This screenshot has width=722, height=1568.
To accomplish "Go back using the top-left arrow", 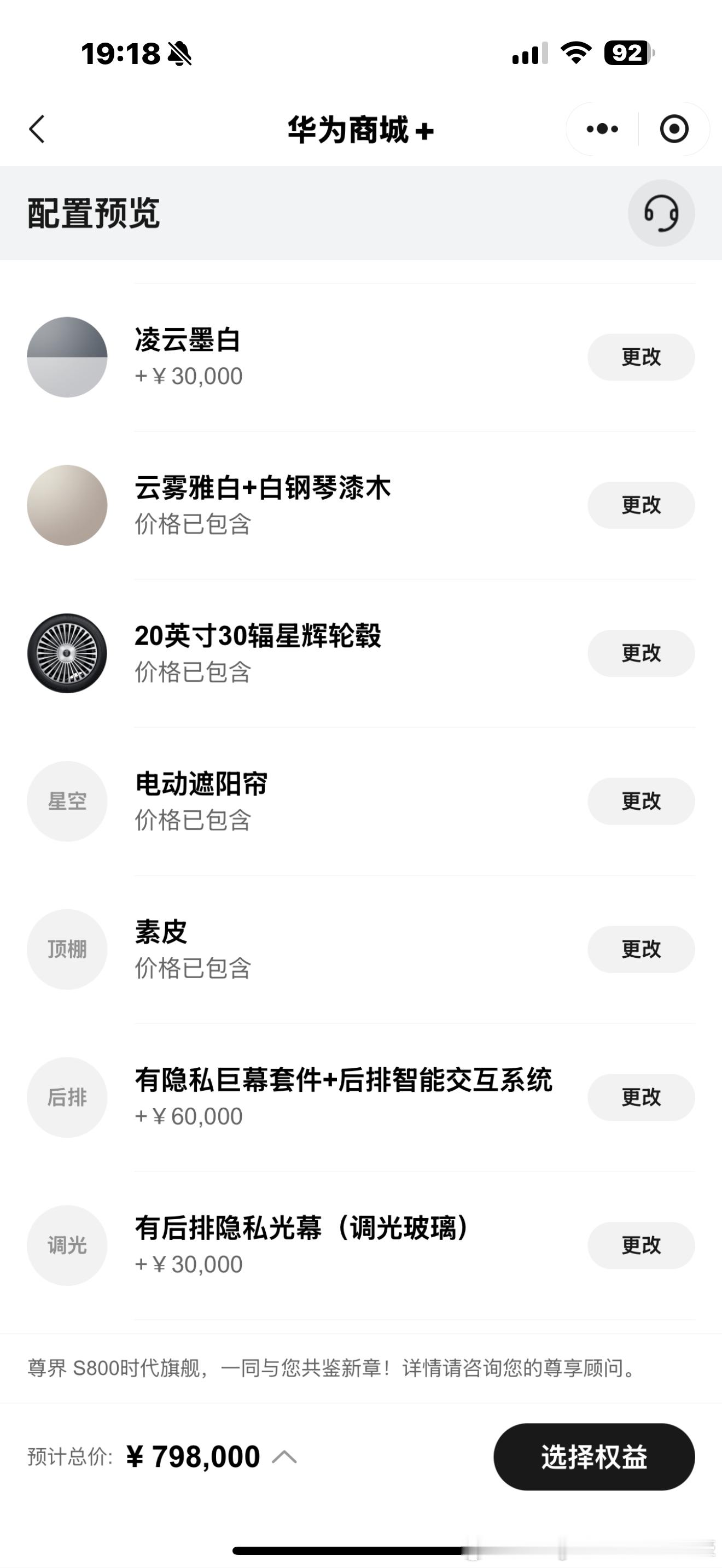I will click(x=37, y=129).
